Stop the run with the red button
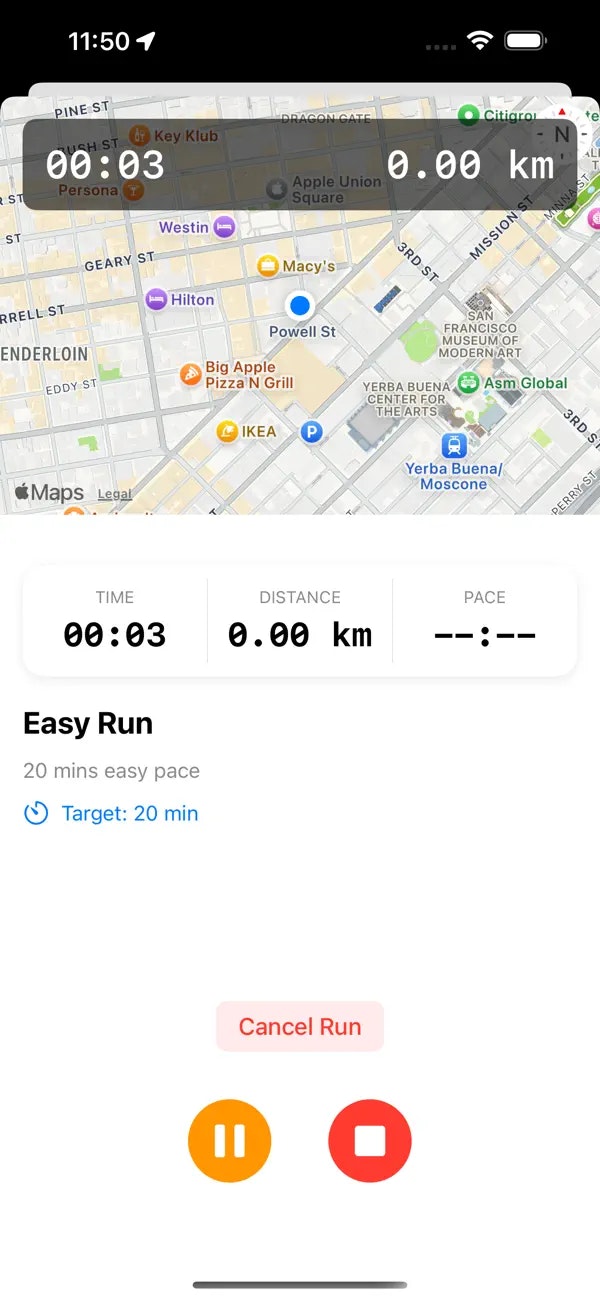Screen dimensions: 600x1300 coord(369,1141)
